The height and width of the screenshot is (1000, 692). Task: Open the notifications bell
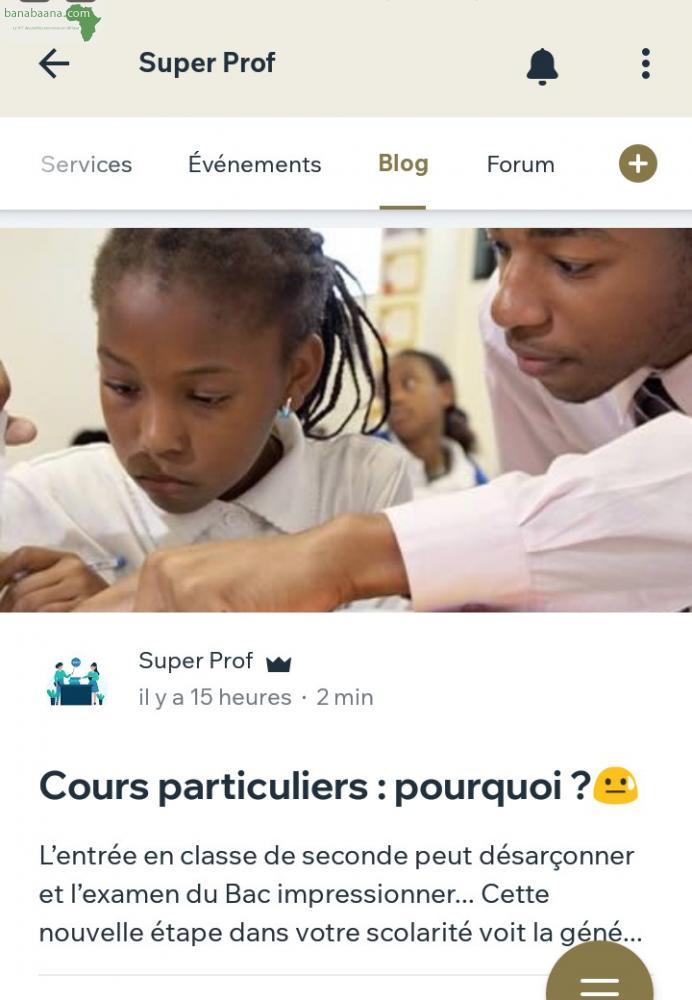click(542, 66)
